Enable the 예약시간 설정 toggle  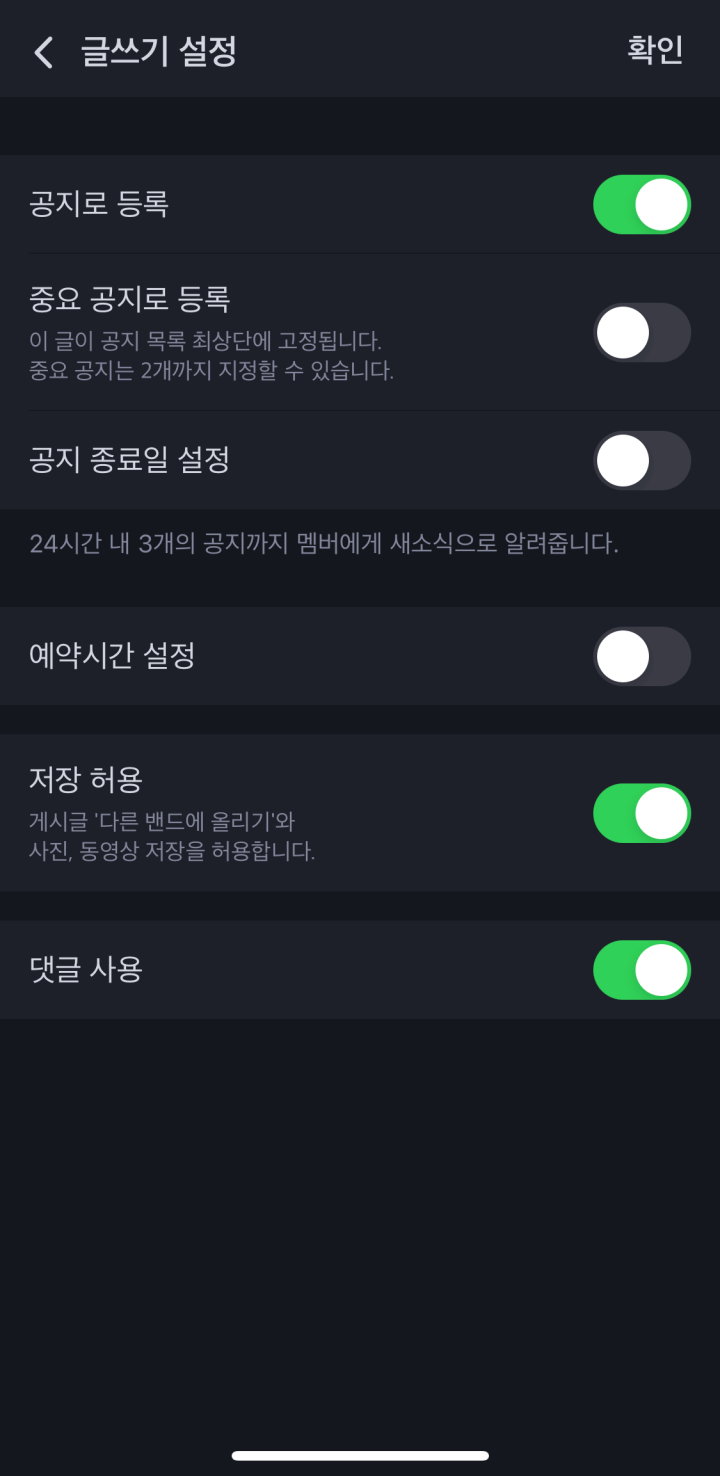[x=641, y=656]
